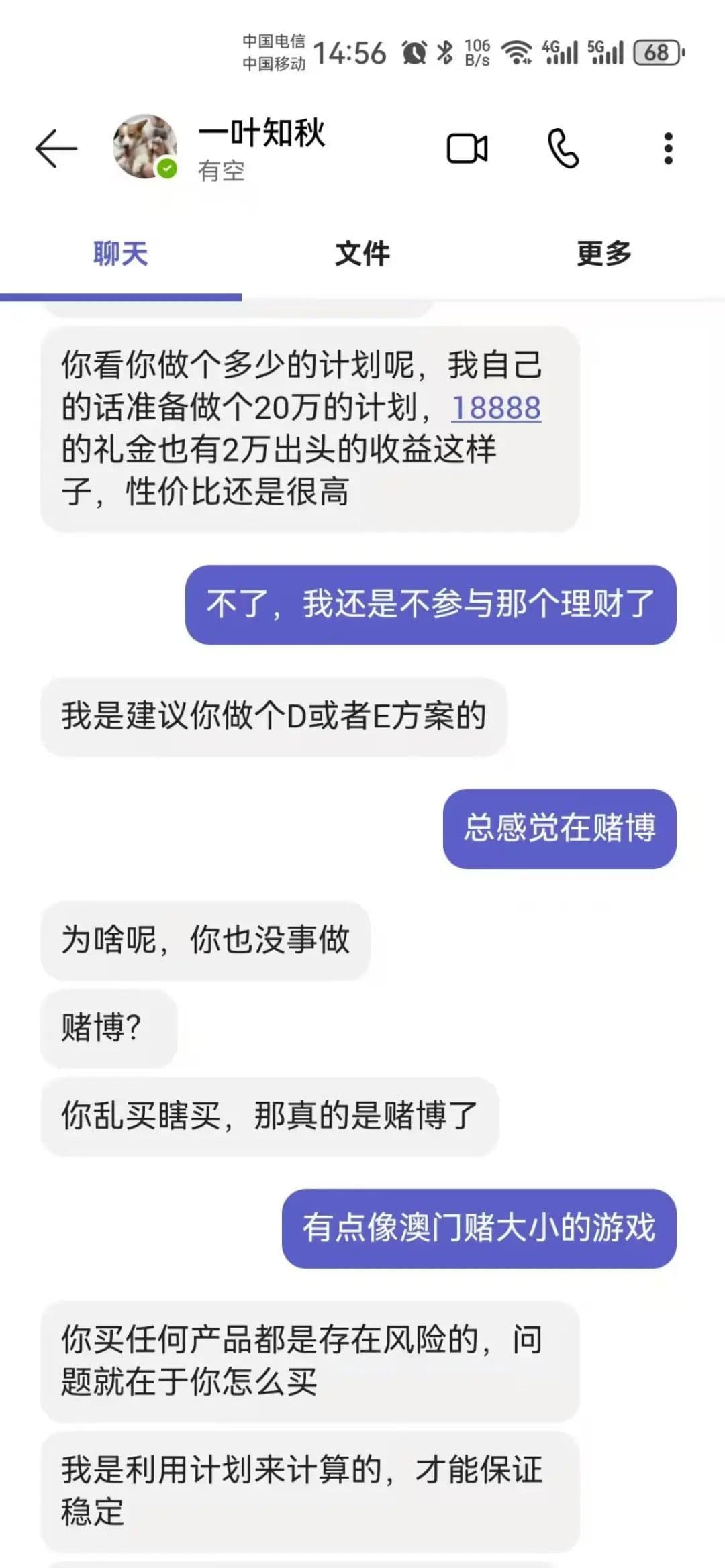Switch to the 更多 tab
This screenshot has width=725, height=1568.
click(604, 254)
